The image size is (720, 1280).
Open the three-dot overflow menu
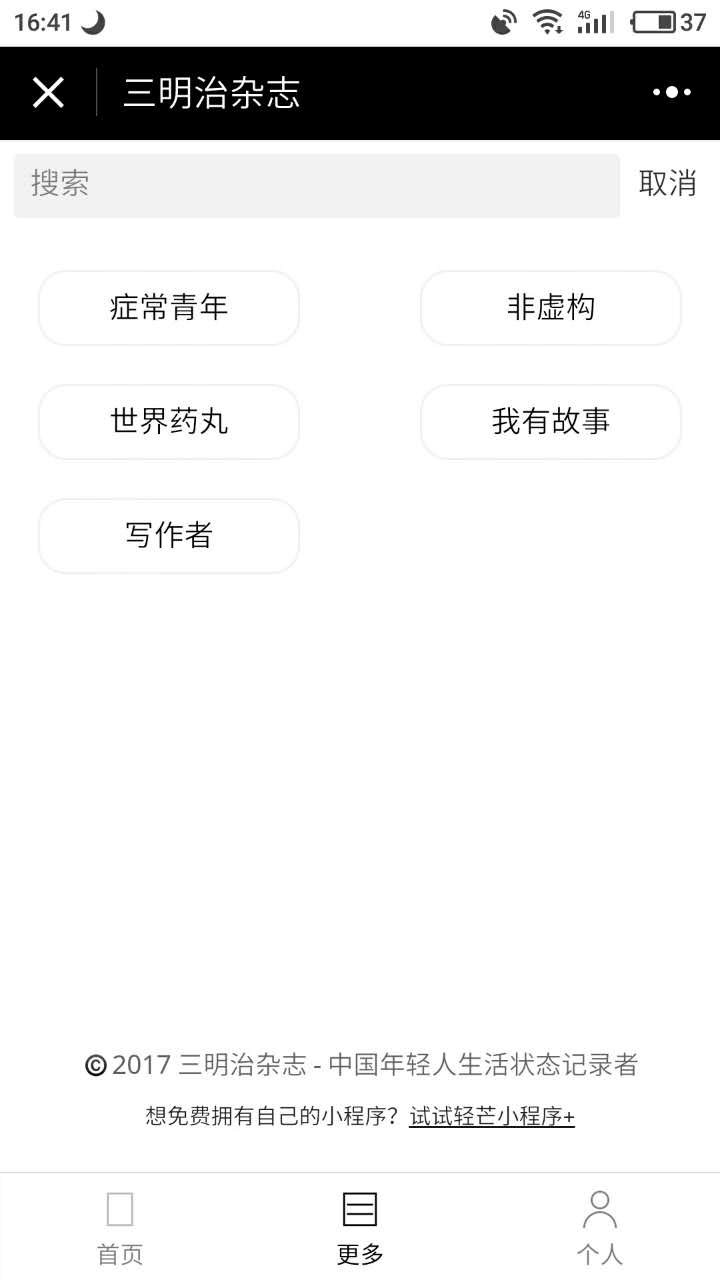(672, 93)
